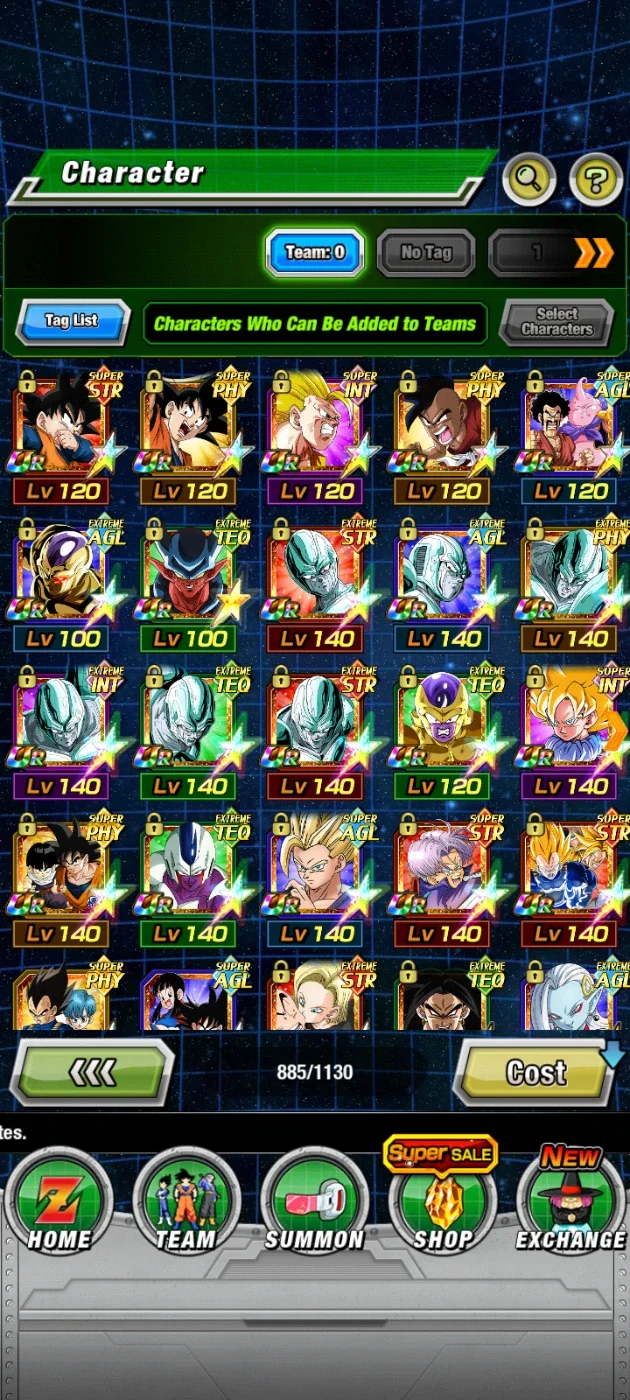Open the question mark help icon
The width and height of the screenshot is (630, 1400).
pos(596,180)
